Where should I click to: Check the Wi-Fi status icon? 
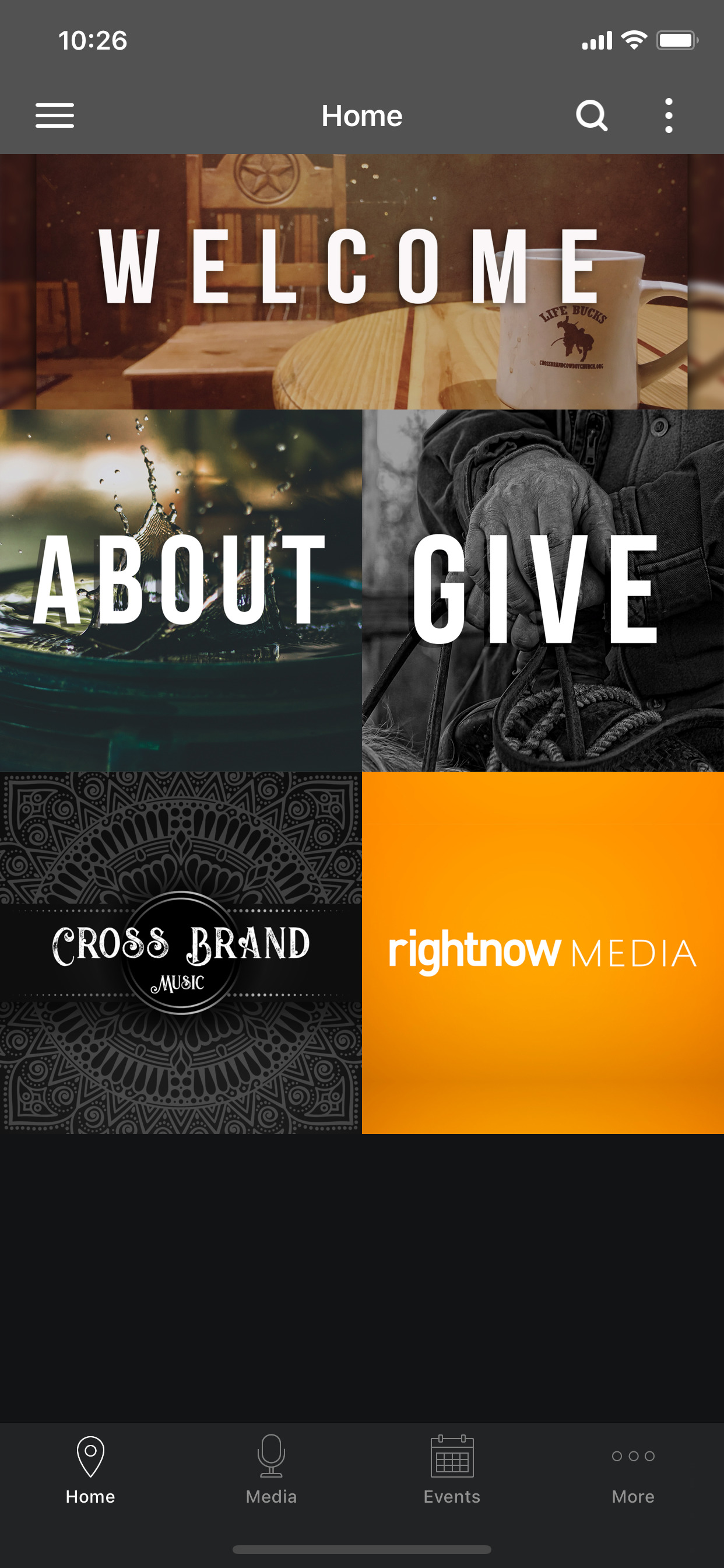[632, 40]
